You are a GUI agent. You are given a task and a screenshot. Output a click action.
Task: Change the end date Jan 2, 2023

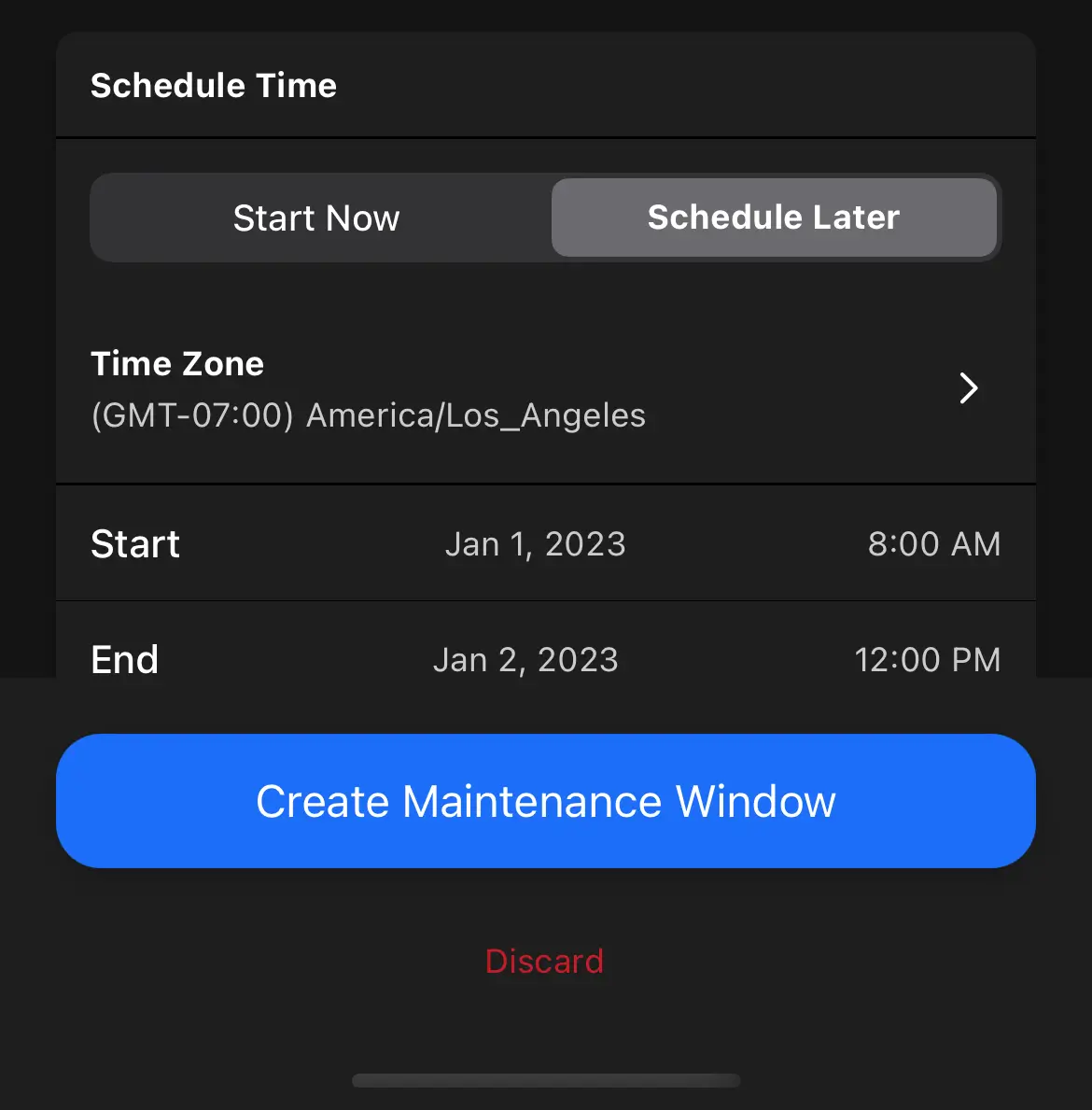click(525, 660)
